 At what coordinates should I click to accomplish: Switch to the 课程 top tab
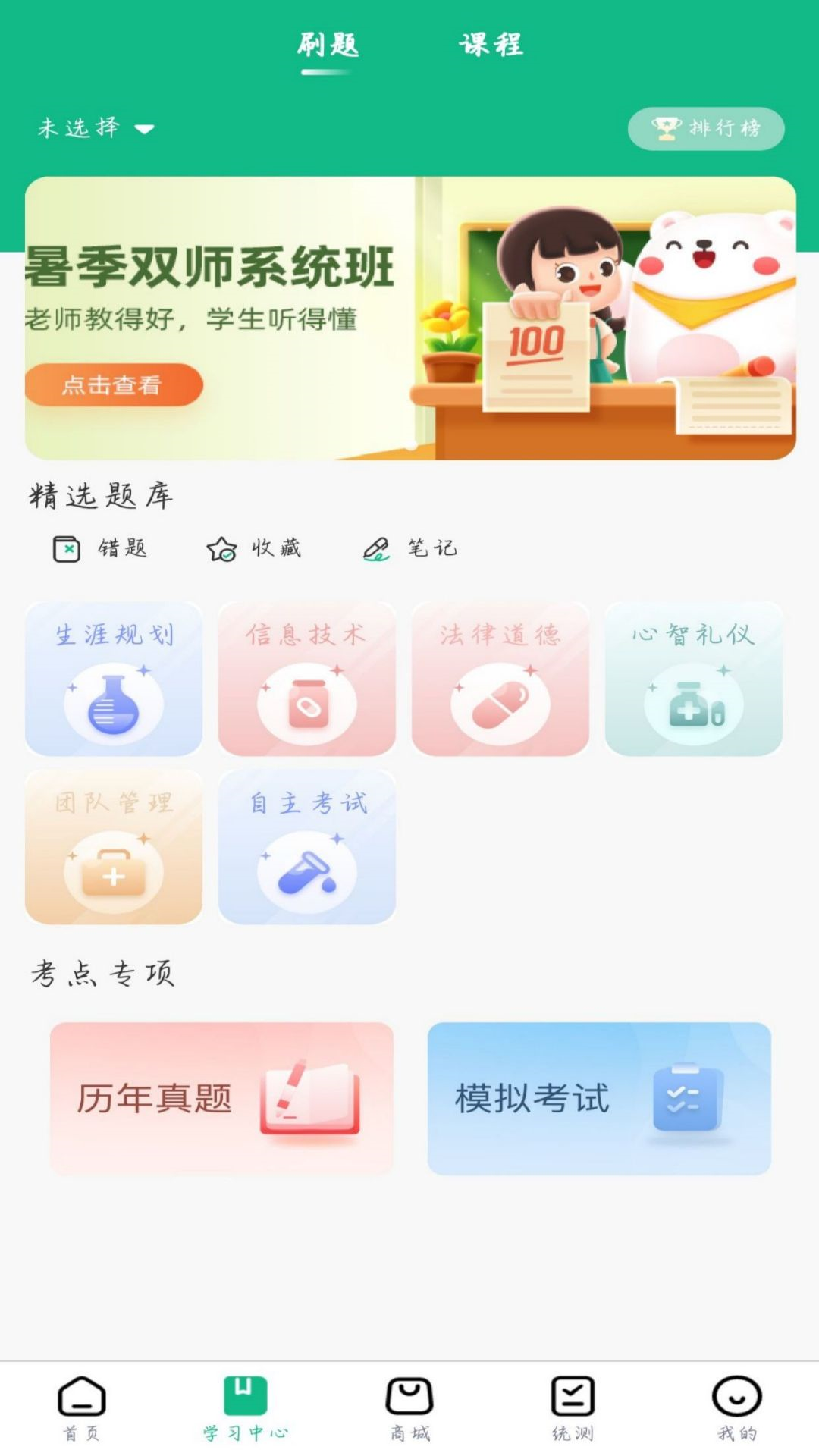(491, 45)
